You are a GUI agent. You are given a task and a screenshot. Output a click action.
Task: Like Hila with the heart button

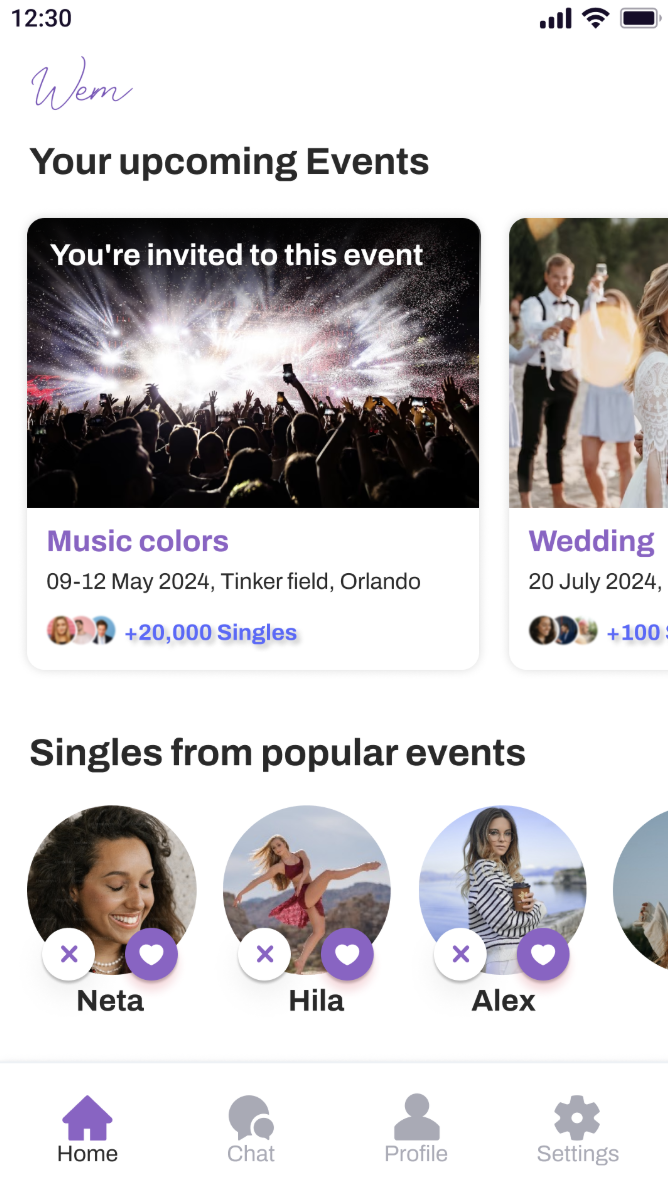coord(347,955)
